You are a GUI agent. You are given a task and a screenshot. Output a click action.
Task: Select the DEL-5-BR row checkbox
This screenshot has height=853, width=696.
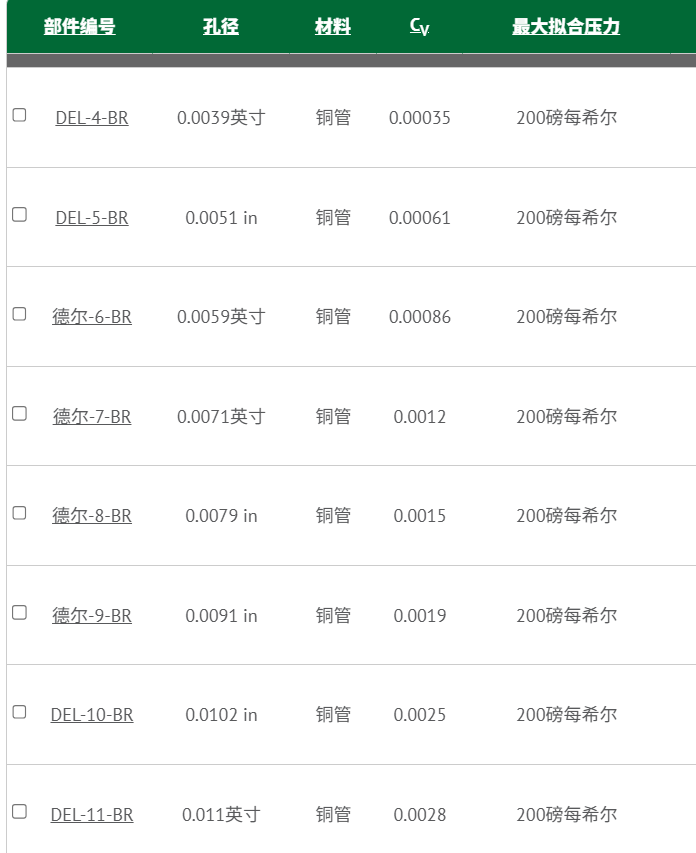(x=19, y=214)
